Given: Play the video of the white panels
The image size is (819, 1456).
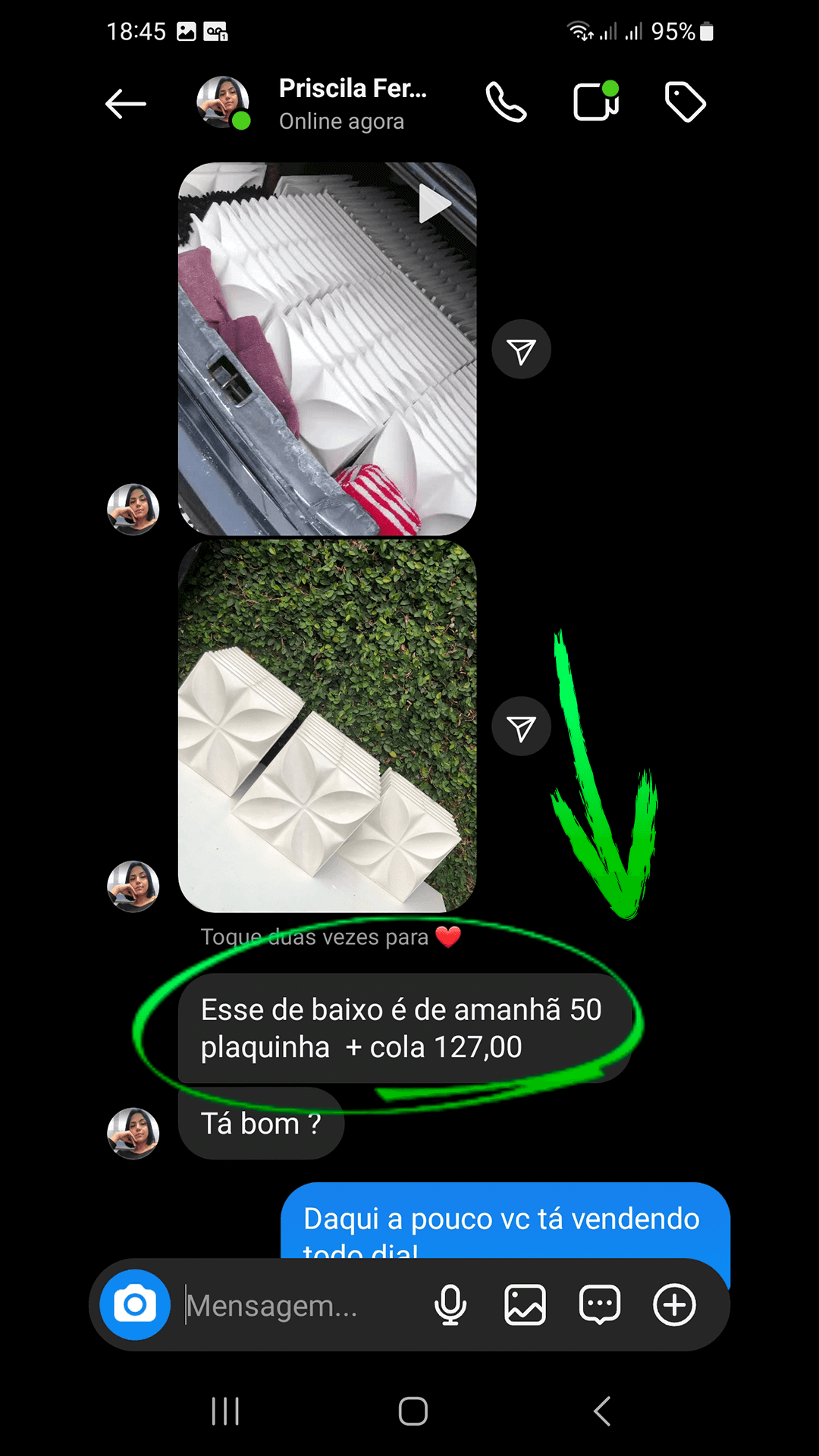Looking at the screenshot, I should pyautogui.click(x=435, y=203).
